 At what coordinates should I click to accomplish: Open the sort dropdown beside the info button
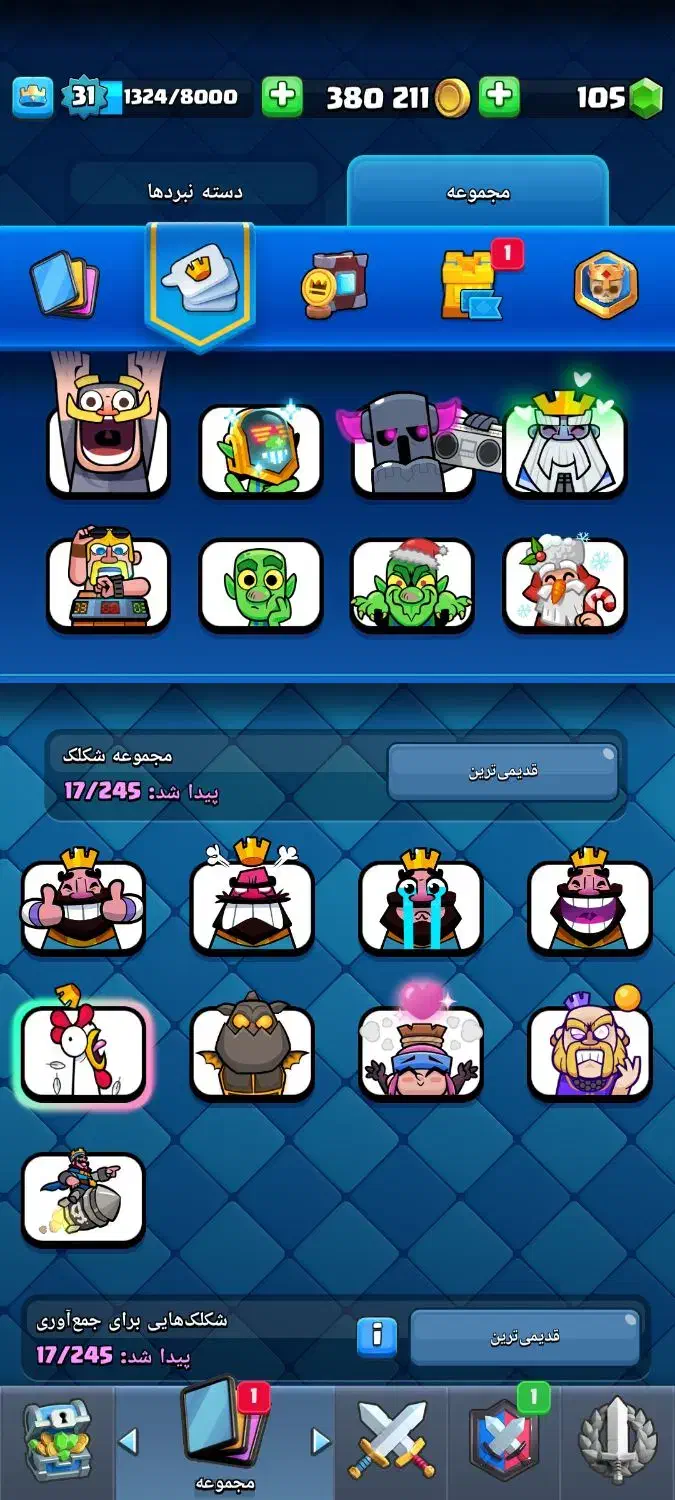coord(523,1337)
